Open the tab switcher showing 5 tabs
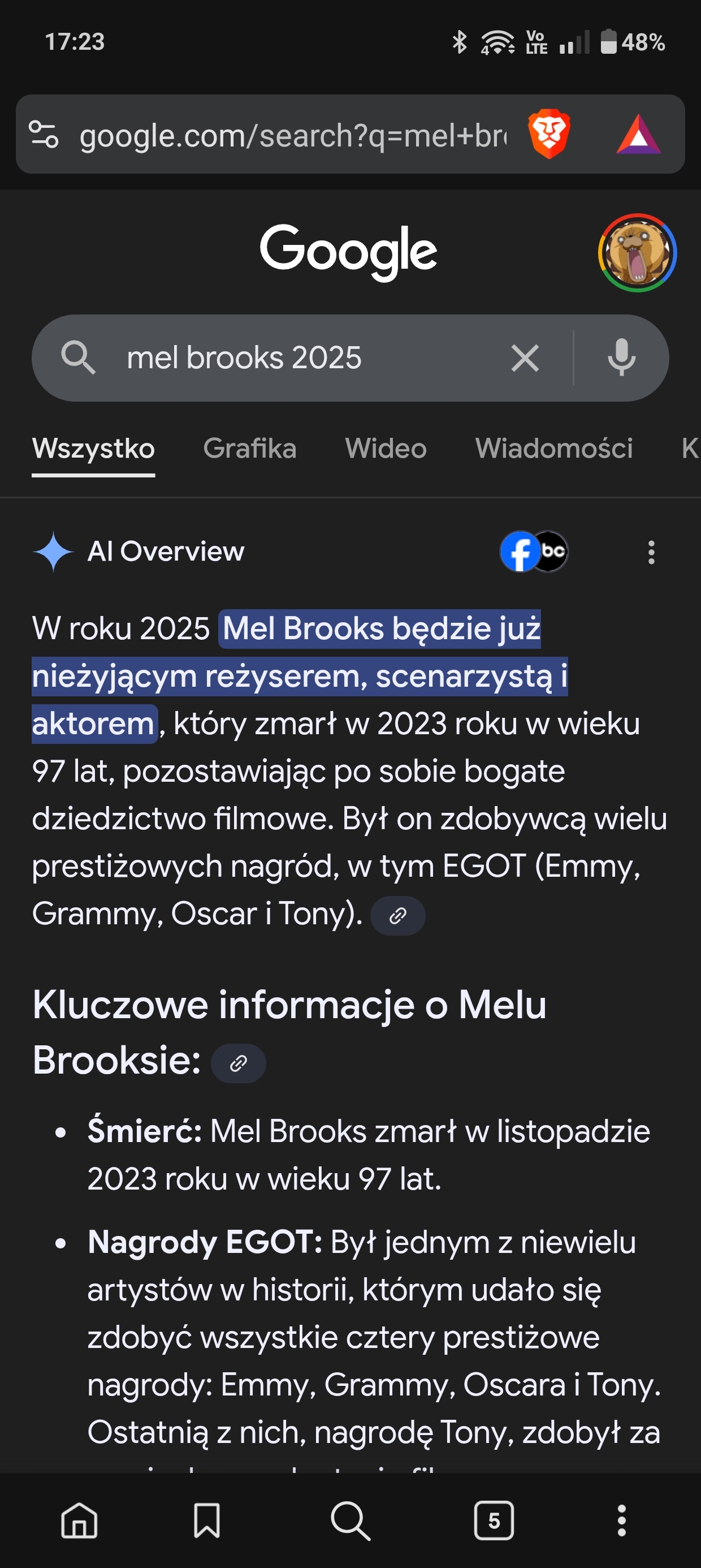Screen dimensions: 701x1568 [494, 1520]
